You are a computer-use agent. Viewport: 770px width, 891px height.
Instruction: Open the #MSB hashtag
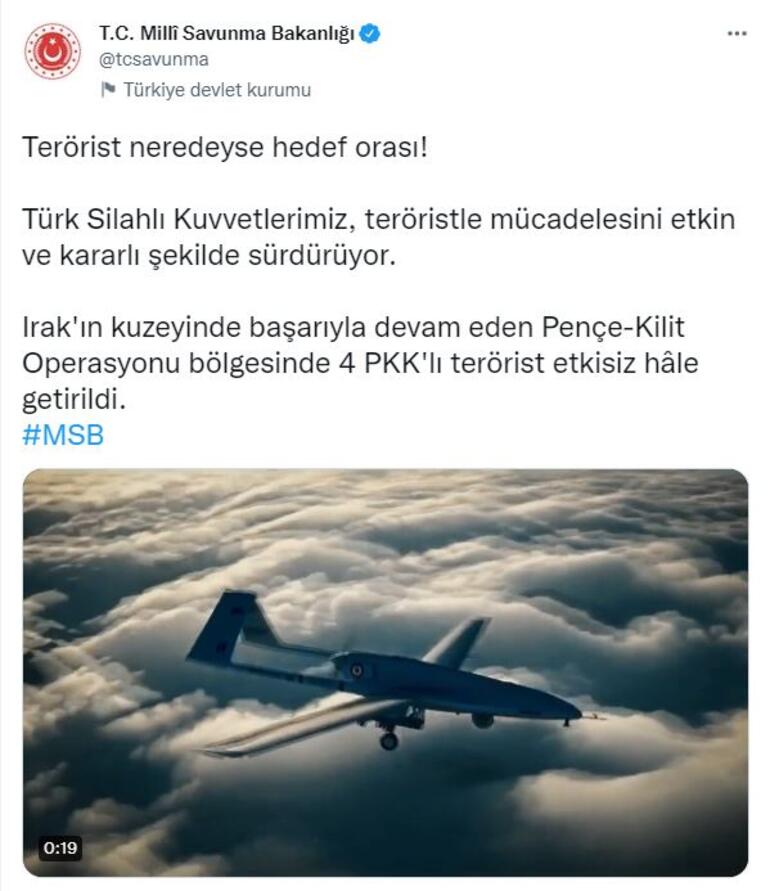(x=63, y=436)
